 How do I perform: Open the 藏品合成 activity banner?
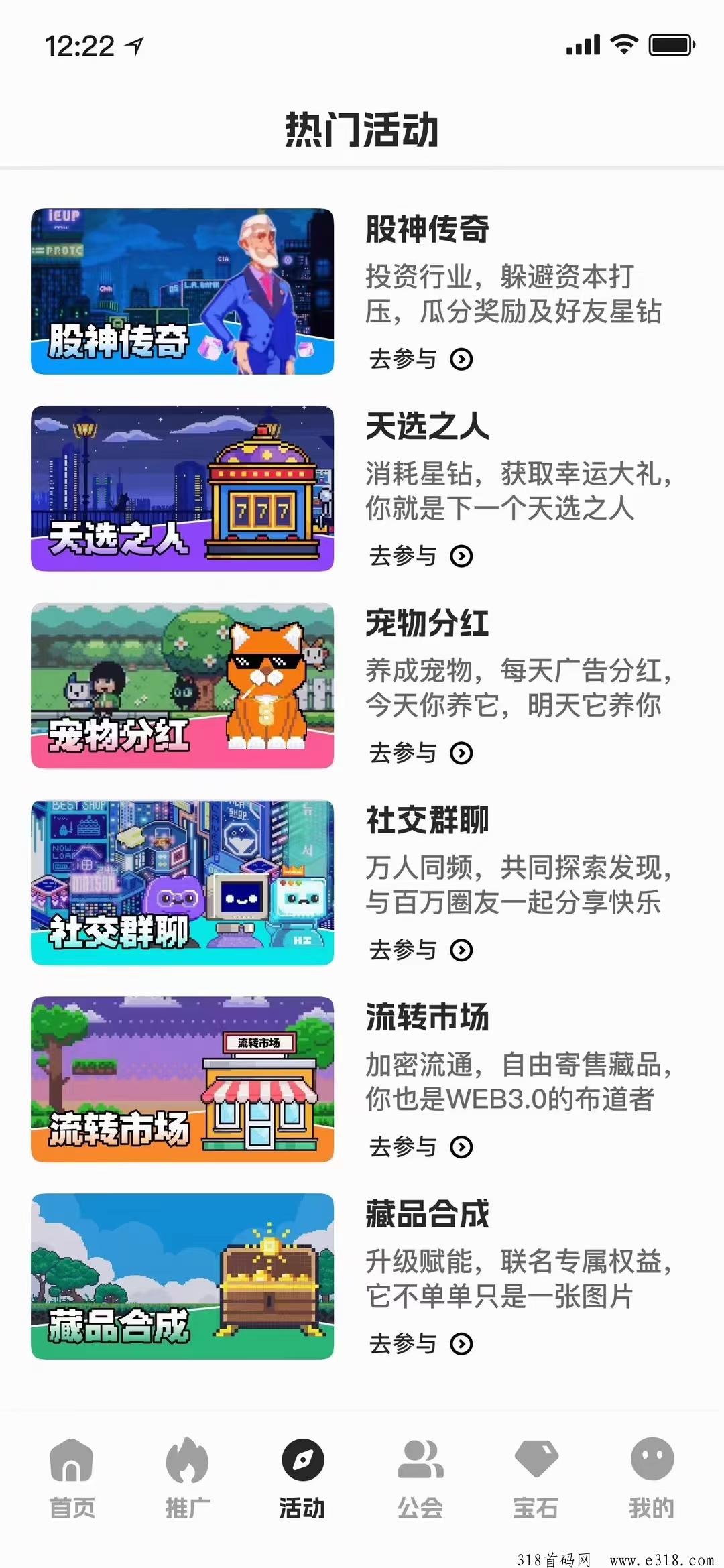coord(182,1276)
